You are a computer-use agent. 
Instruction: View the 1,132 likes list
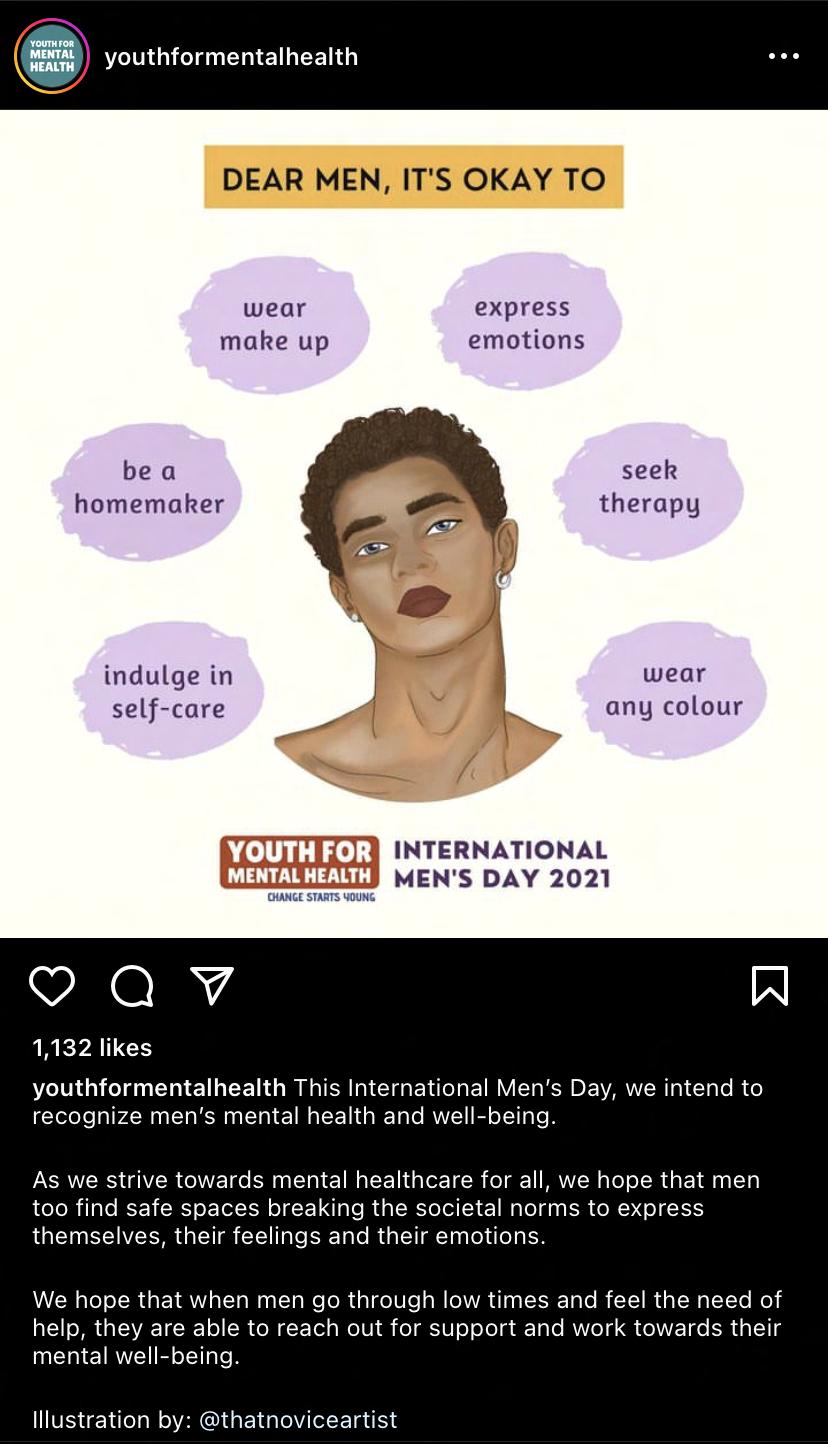tap(92, 1047)
